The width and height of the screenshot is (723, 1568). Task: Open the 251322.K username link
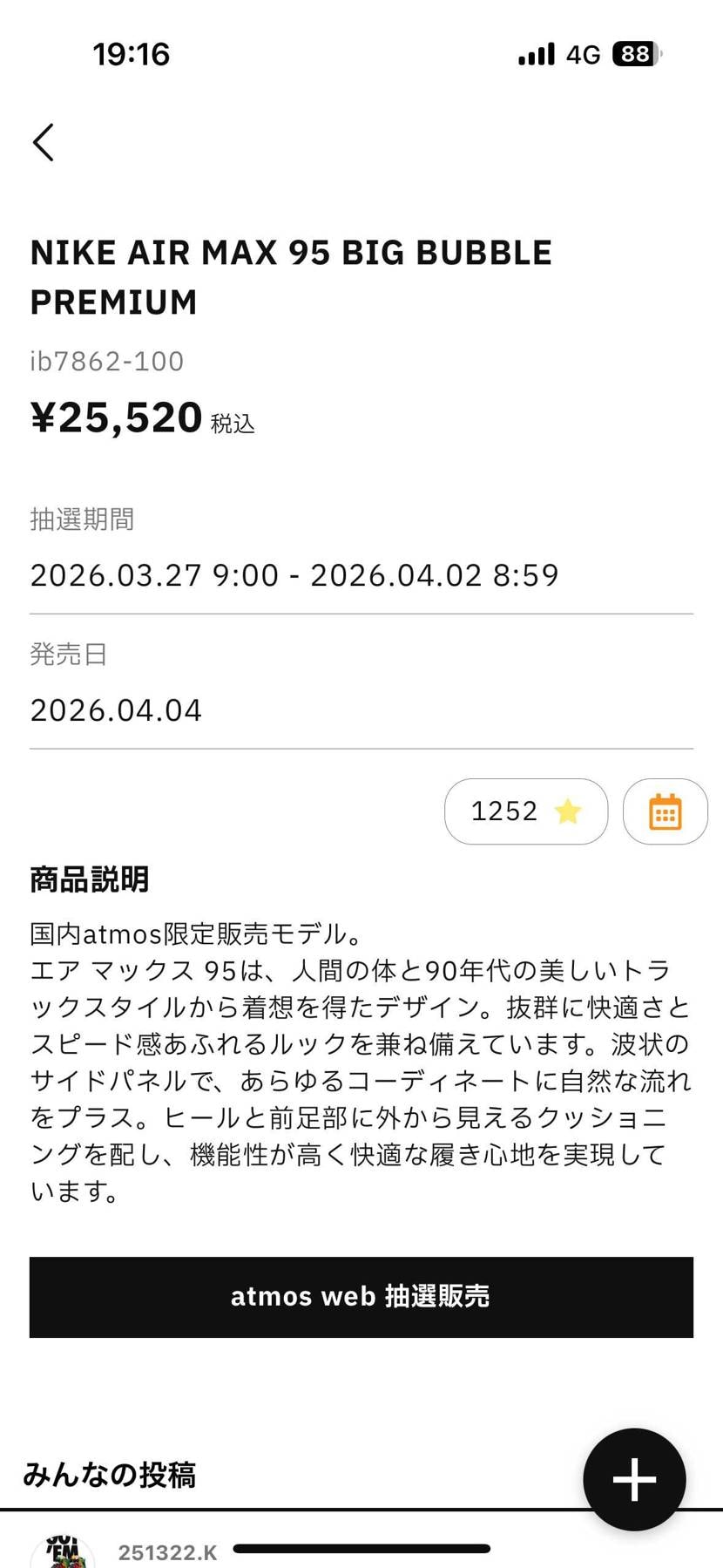tap(168, 1550)
